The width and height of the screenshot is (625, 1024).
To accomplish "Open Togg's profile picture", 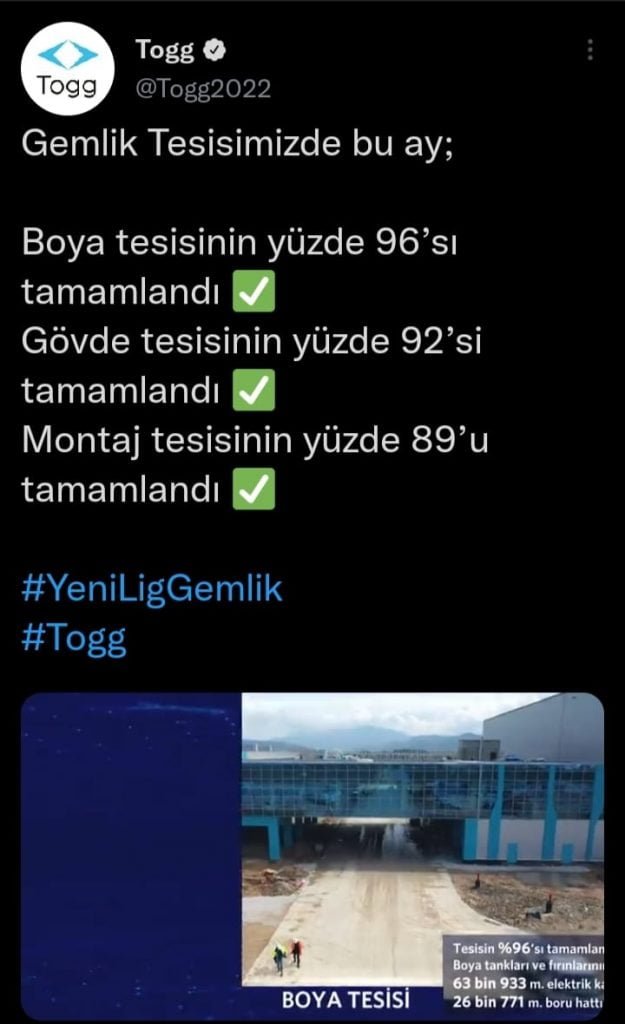I will click(68, 68).
